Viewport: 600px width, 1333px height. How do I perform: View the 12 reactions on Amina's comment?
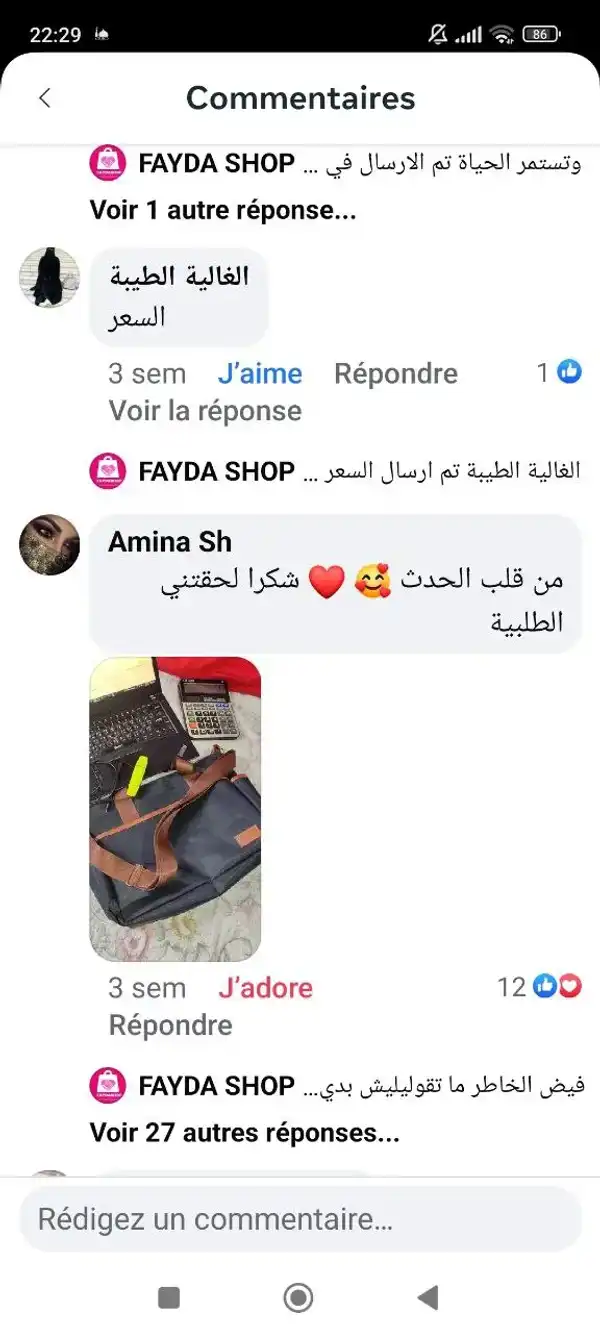[x=540, y=988]
